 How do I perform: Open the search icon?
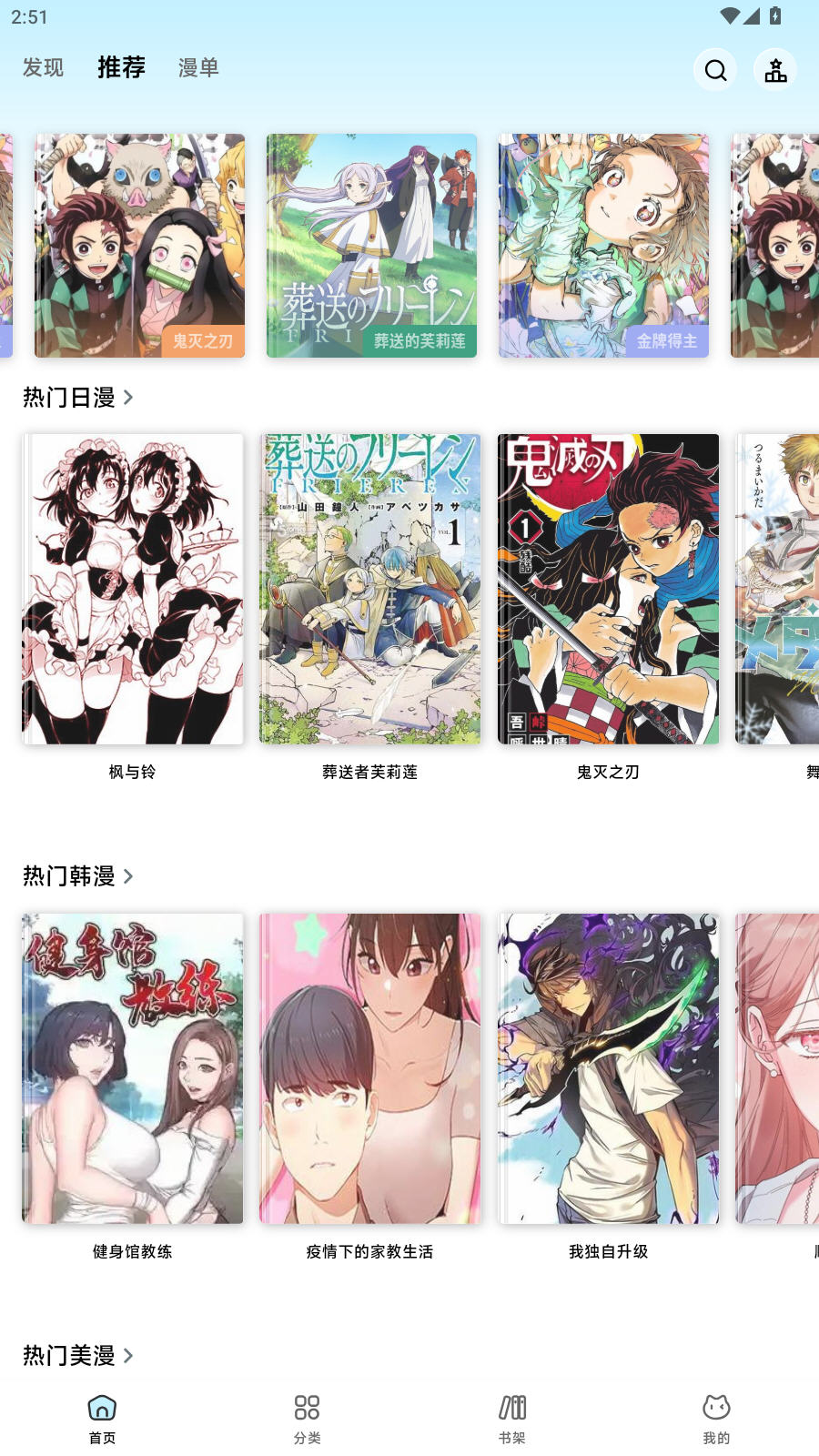point(715,70)
